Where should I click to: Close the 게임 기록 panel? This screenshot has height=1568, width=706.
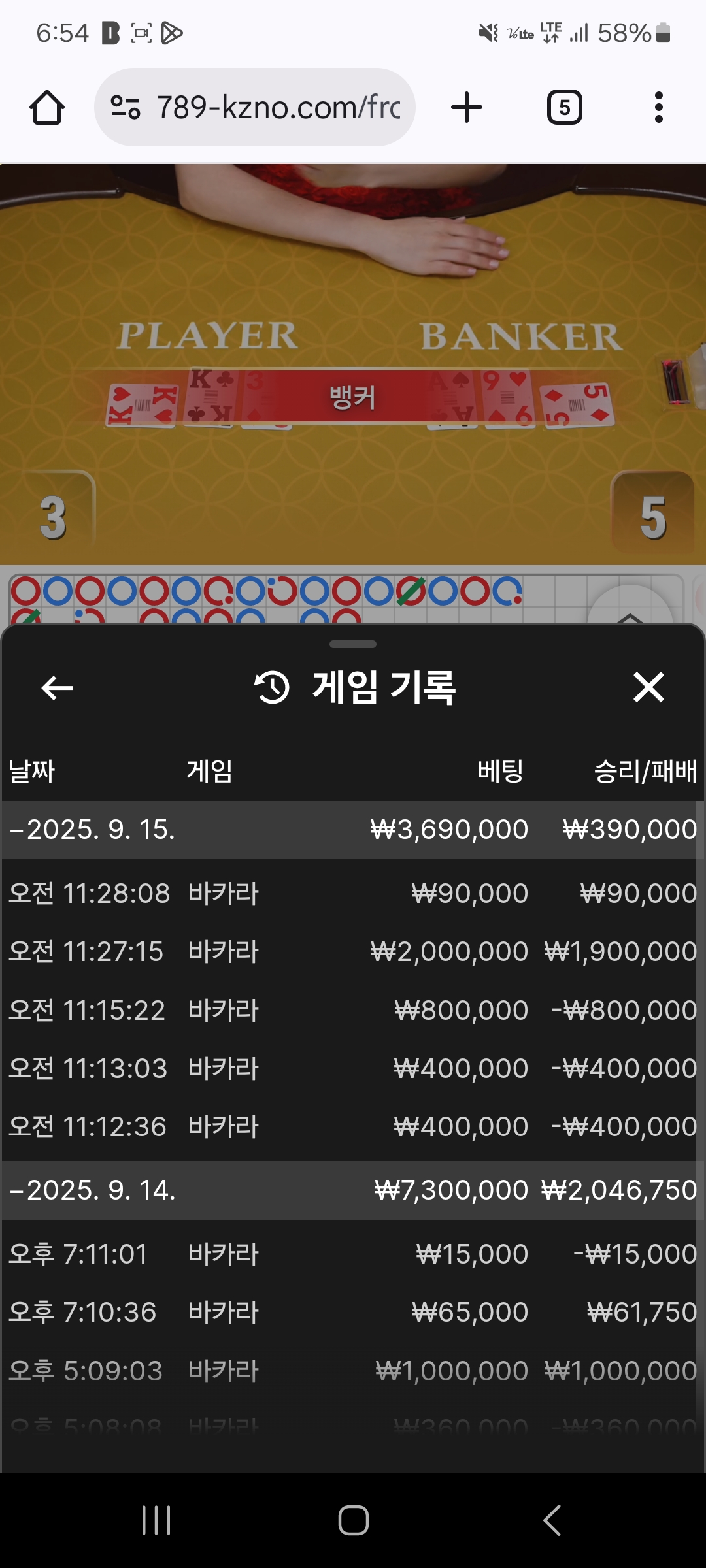(648, 687)
